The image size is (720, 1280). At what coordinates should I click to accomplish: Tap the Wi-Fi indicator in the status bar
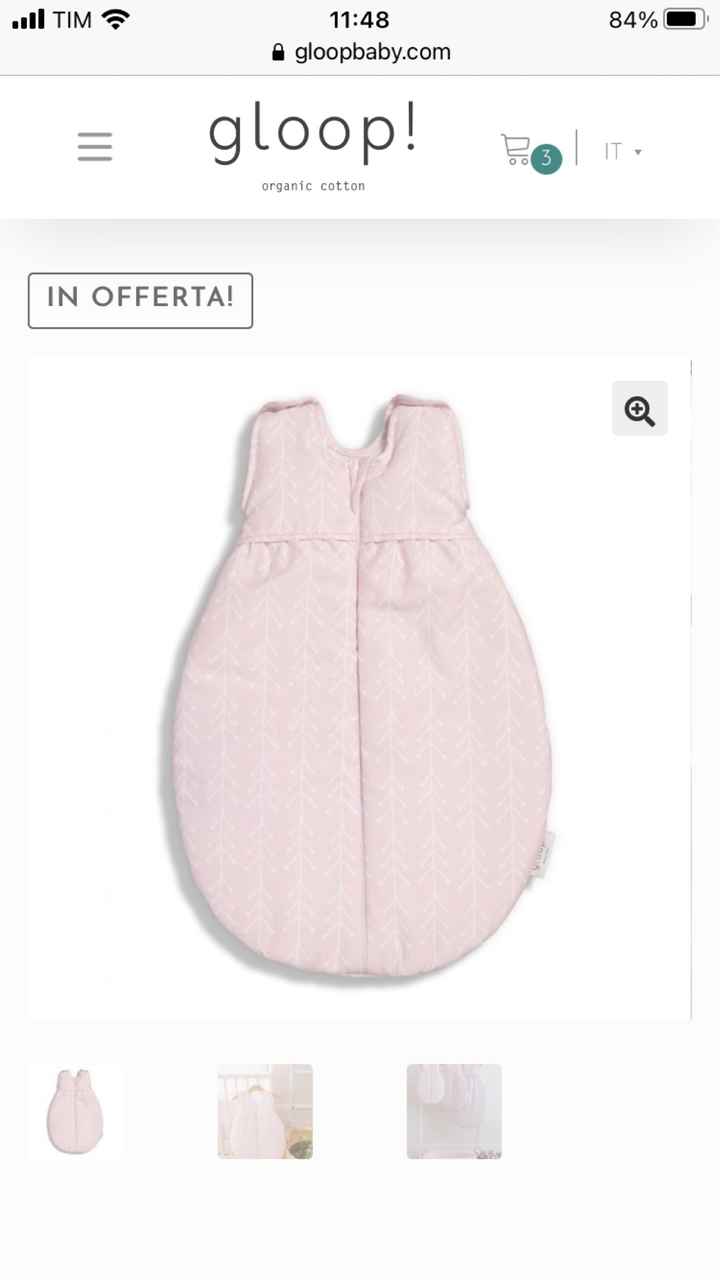115,18
